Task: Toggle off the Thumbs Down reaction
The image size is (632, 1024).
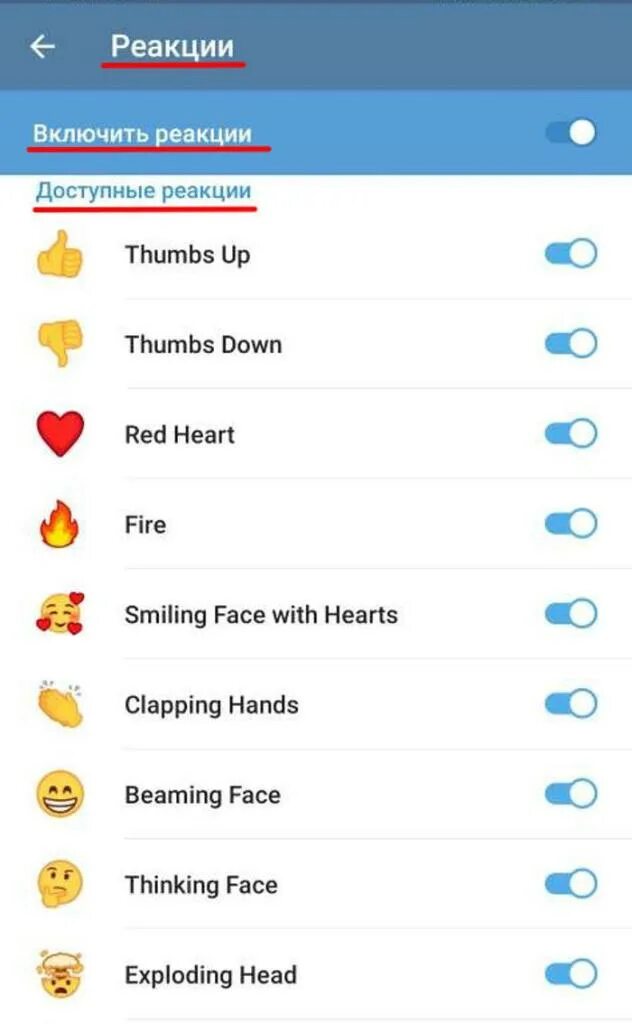Action: pyautogui.click(x=571, y=344)
